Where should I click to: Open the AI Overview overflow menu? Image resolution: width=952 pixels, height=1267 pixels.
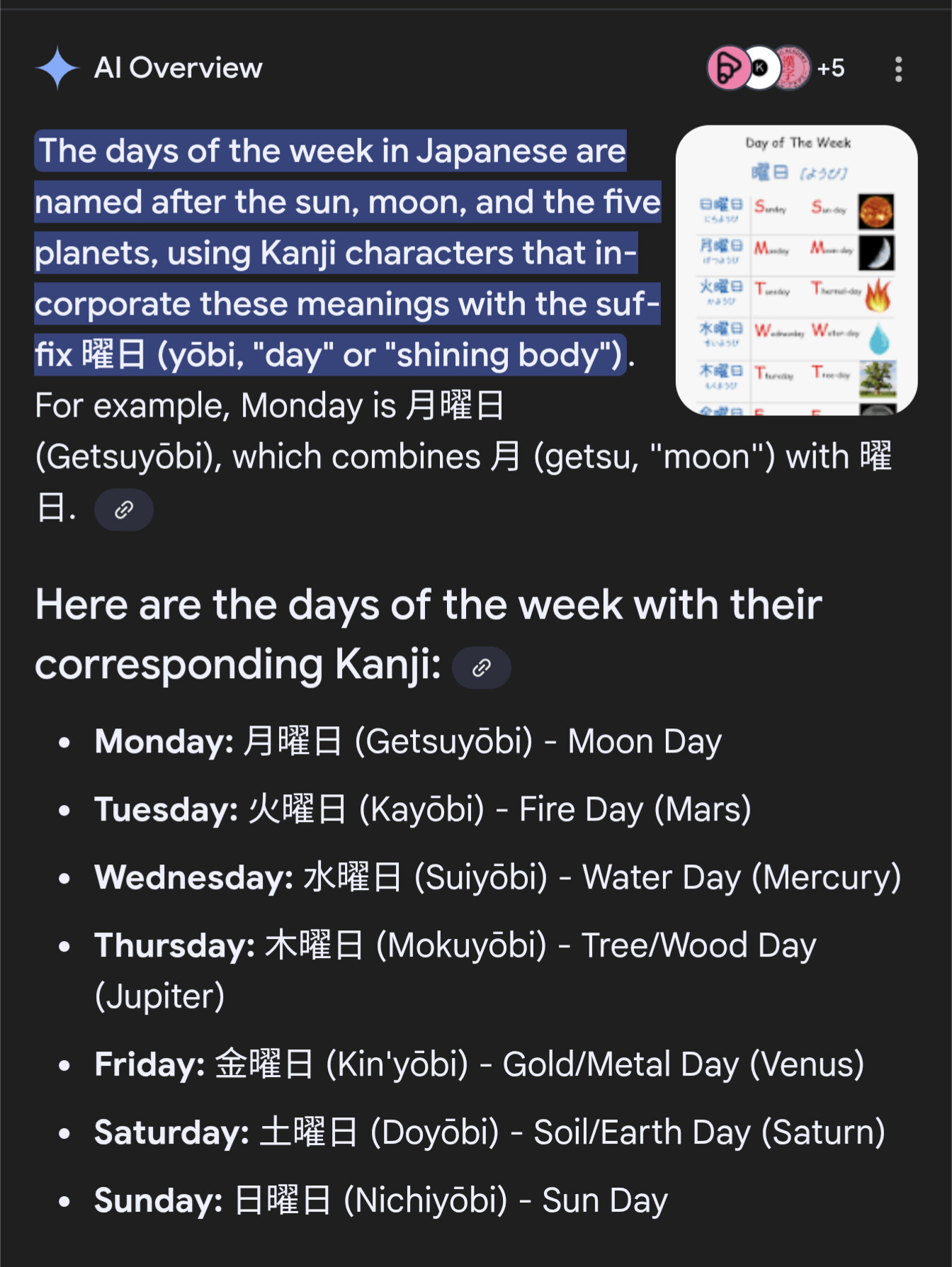point(898,69)
